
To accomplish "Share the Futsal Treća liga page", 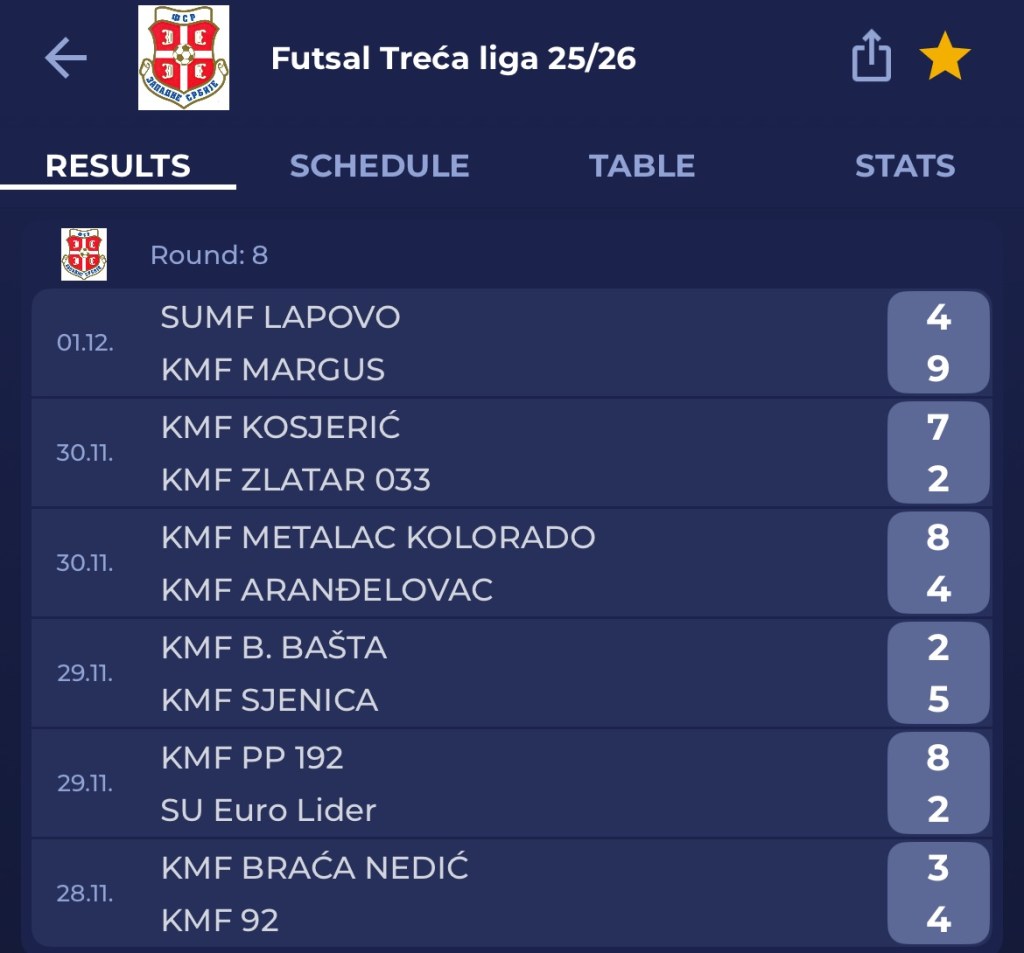I will [870, 57].
